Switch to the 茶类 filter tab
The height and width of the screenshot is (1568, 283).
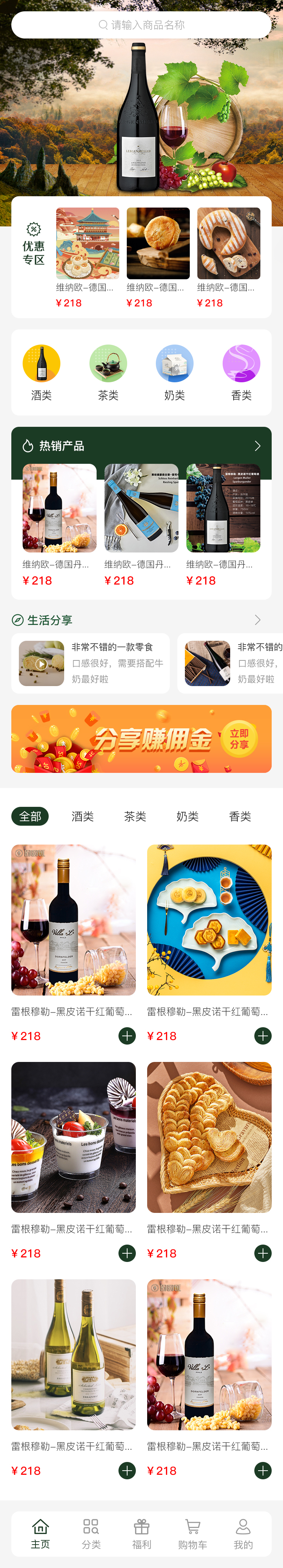[135, 816]
